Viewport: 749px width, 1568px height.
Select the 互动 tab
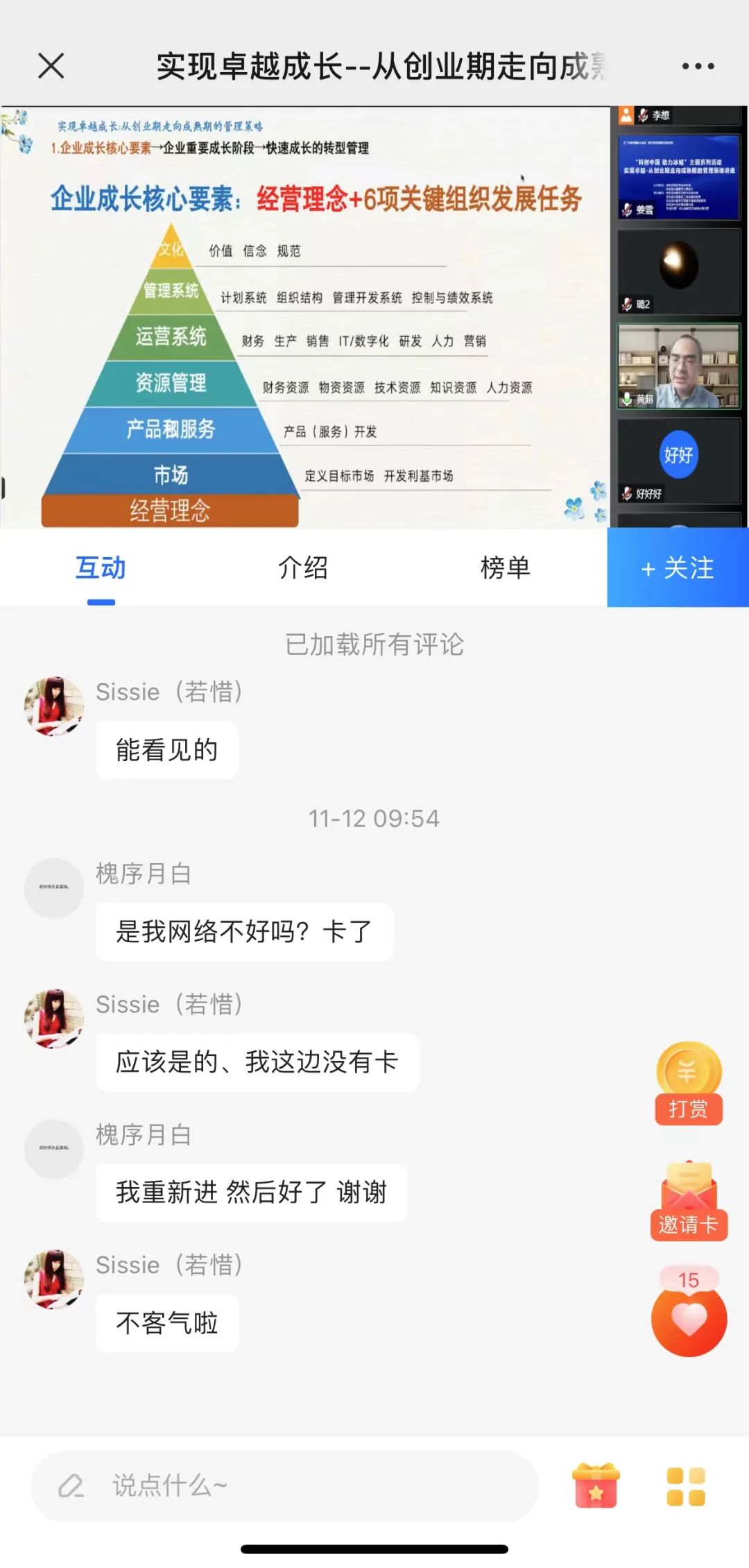click(101, 568)
